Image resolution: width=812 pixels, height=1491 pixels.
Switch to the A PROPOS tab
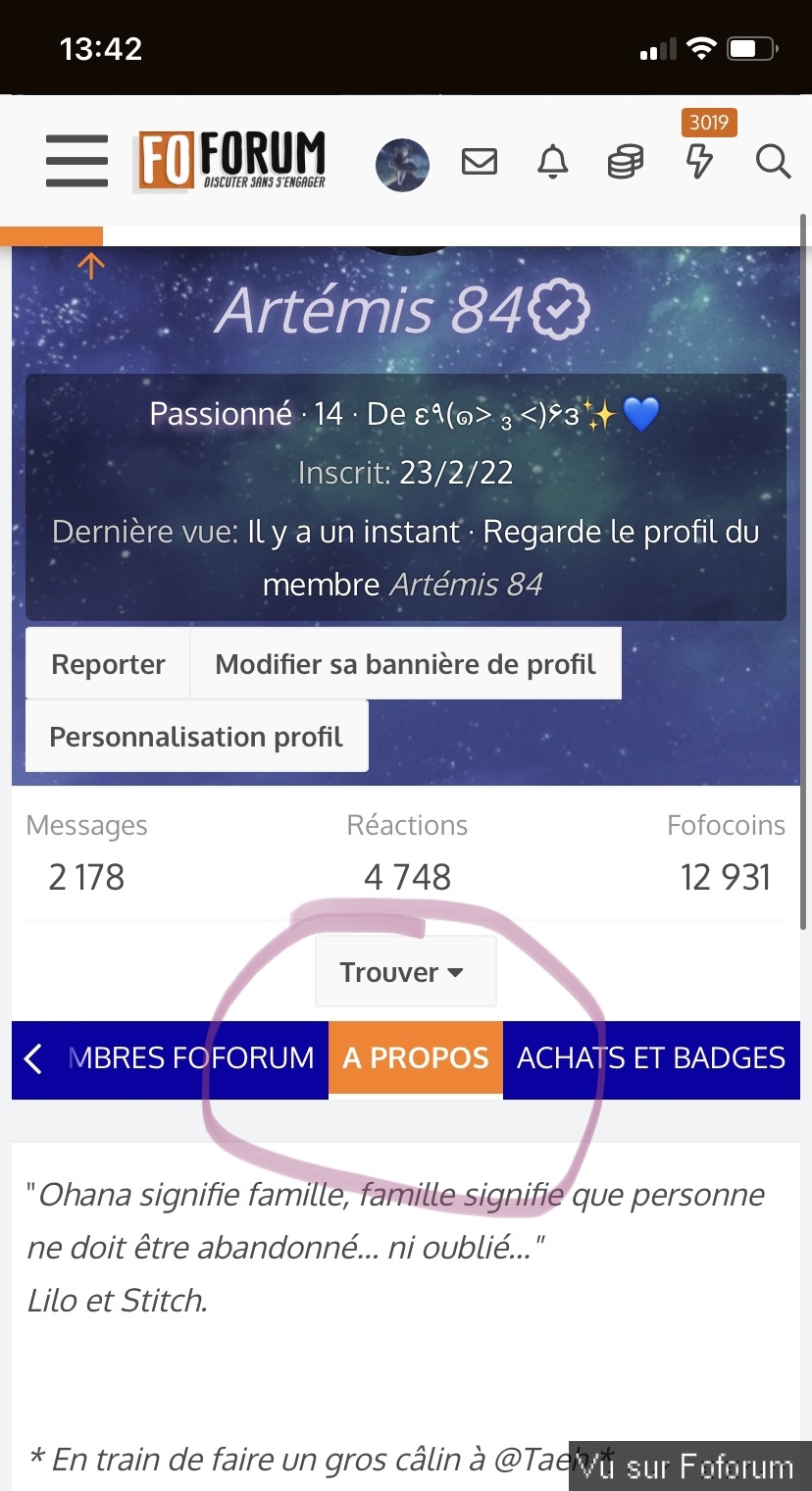coord(416,1058)
